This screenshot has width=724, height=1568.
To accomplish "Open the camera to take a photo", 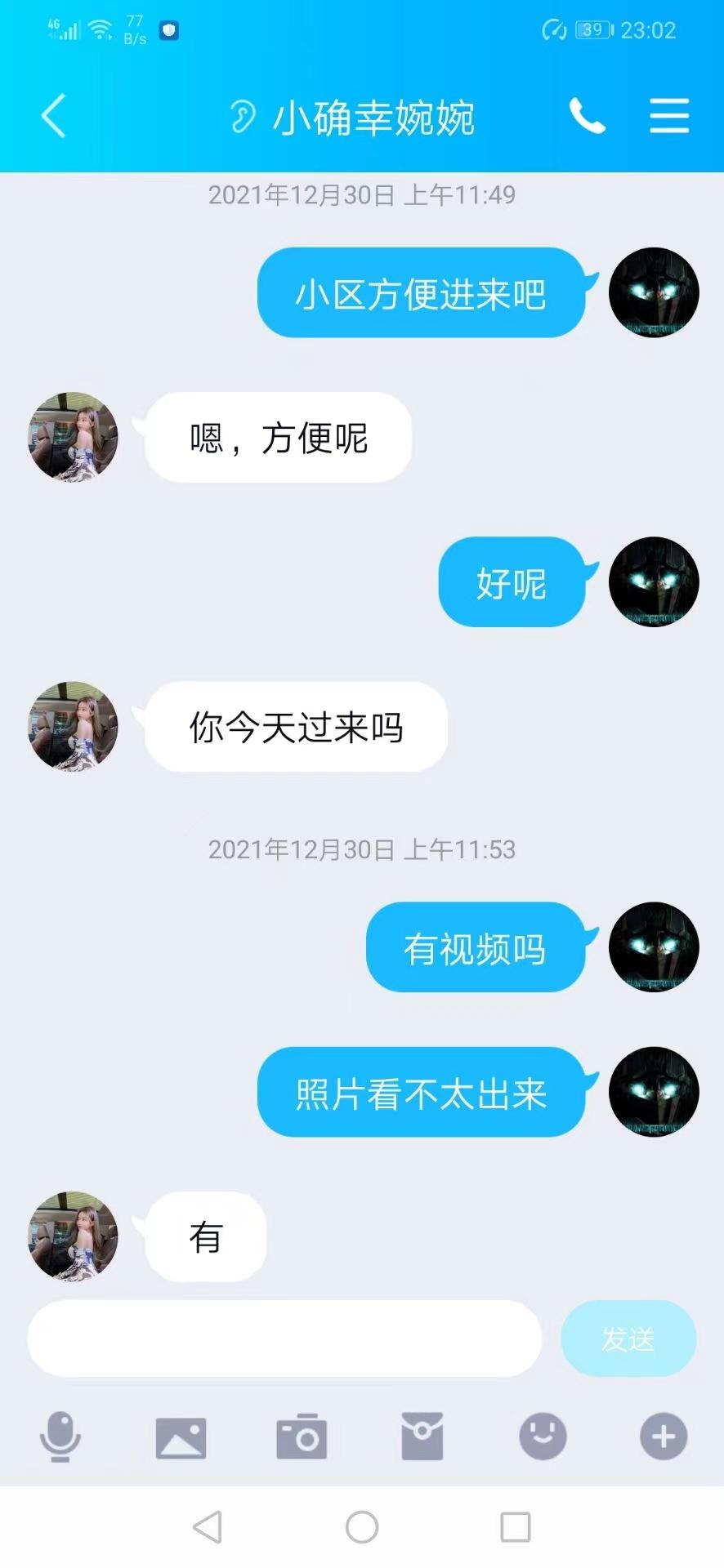I will (x=302, y=1437).
